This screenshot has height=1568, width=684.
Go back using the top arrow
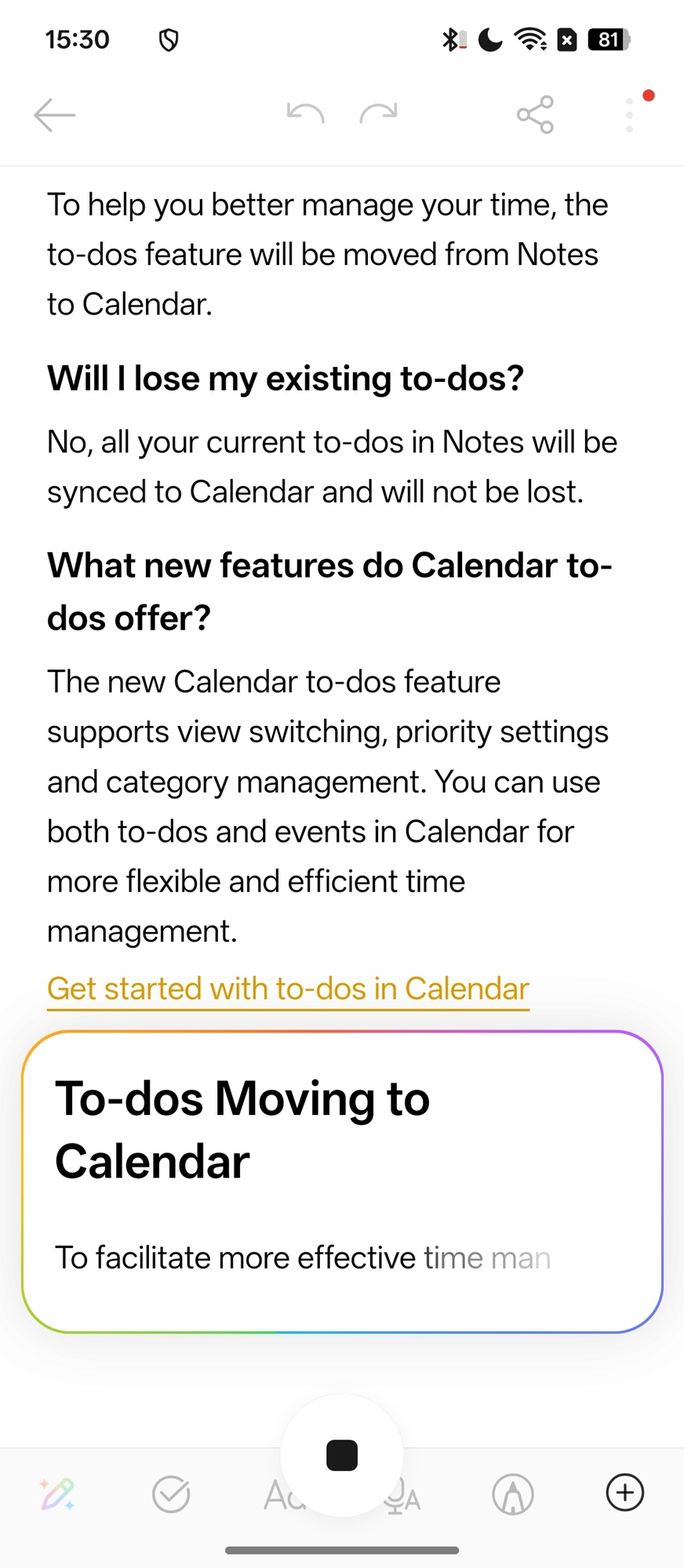pyautogui.click(x=55, y=115)
